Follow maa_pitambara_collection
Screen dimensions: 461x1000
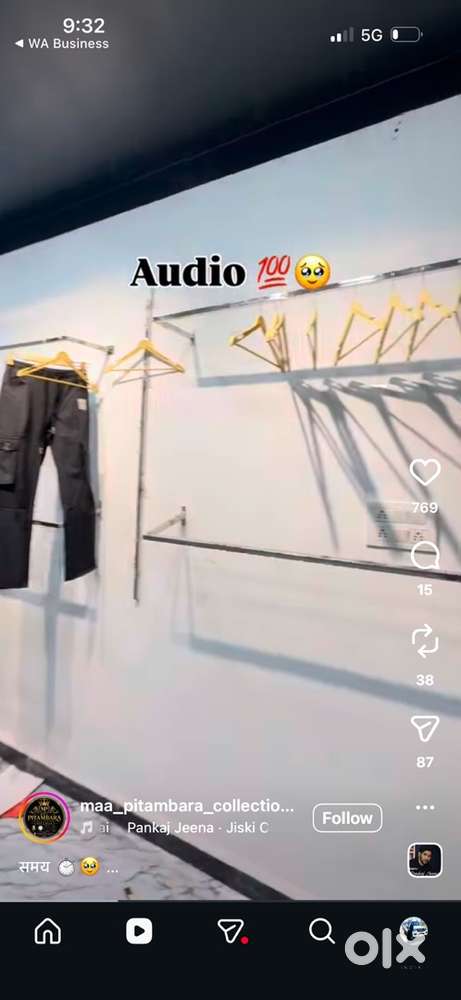[348, 818]
